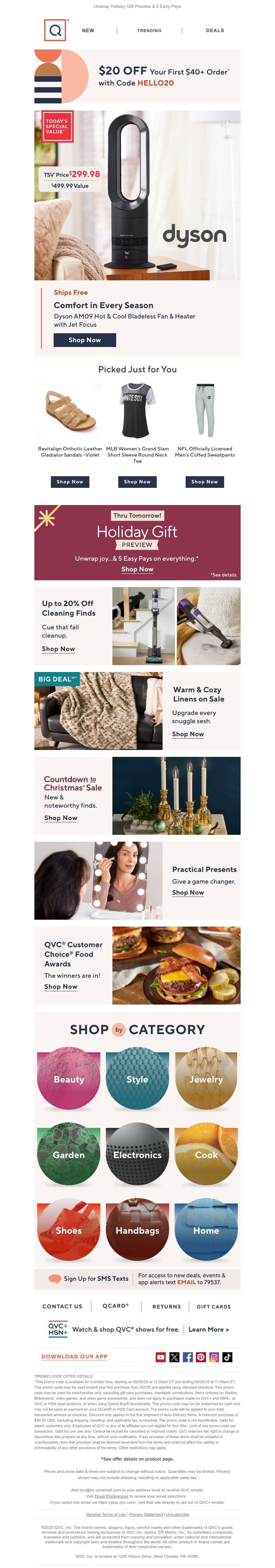
Task: Tap Shop Now for the Dyson fan
Action: click(85, 340)
